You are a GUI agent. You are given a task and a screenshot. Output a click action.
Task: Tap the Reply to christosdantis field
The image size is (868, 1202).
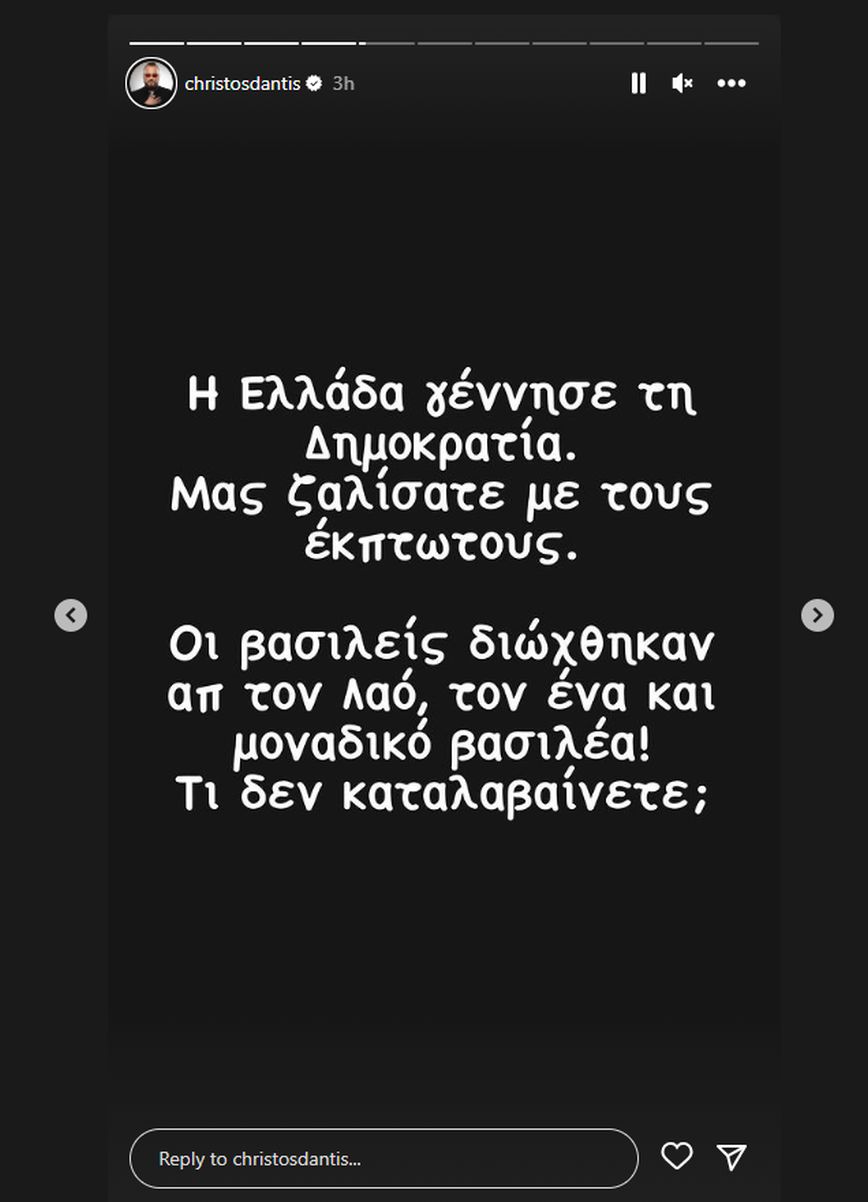coord(383,1159)
